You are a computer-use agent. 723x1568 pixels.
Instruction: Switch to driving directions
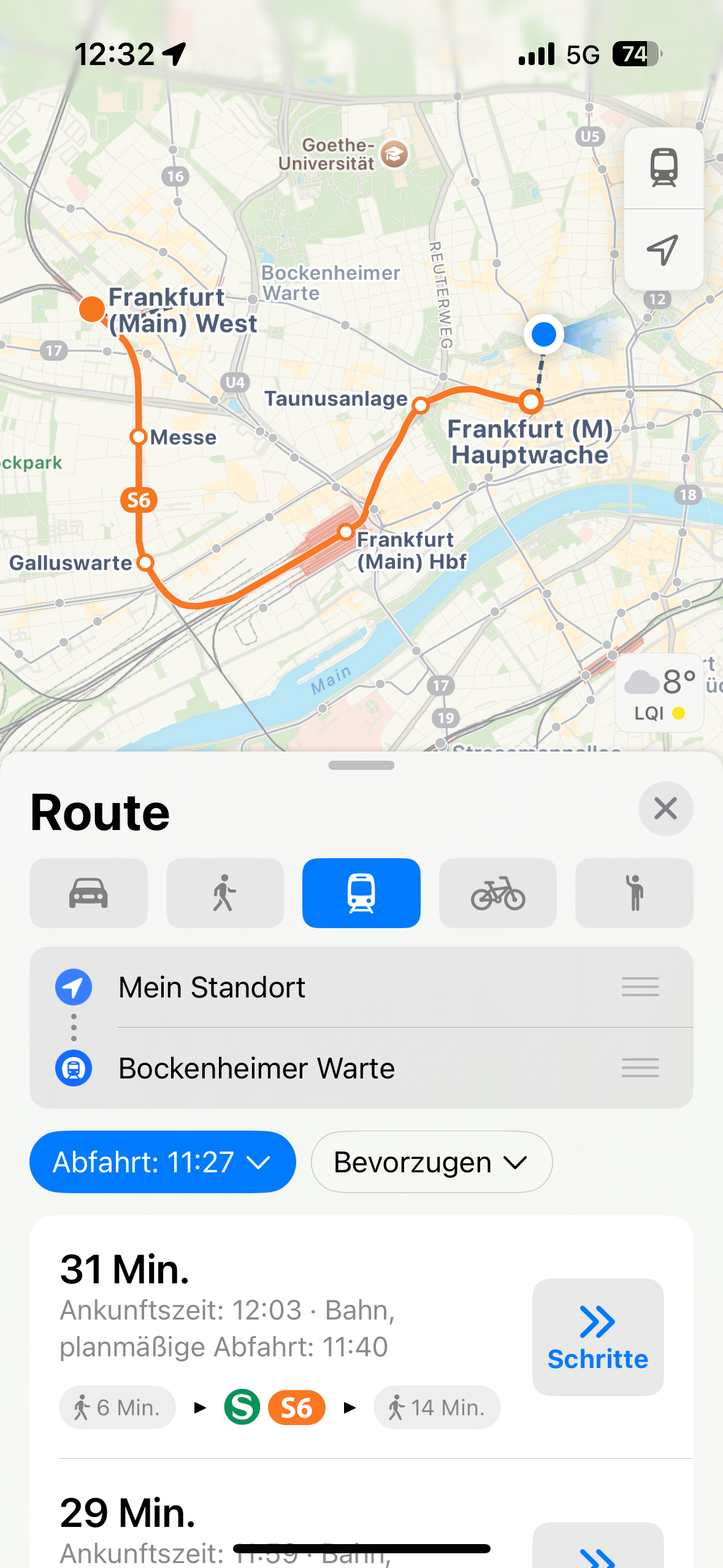pyautogui.click(x=88, y=893)
